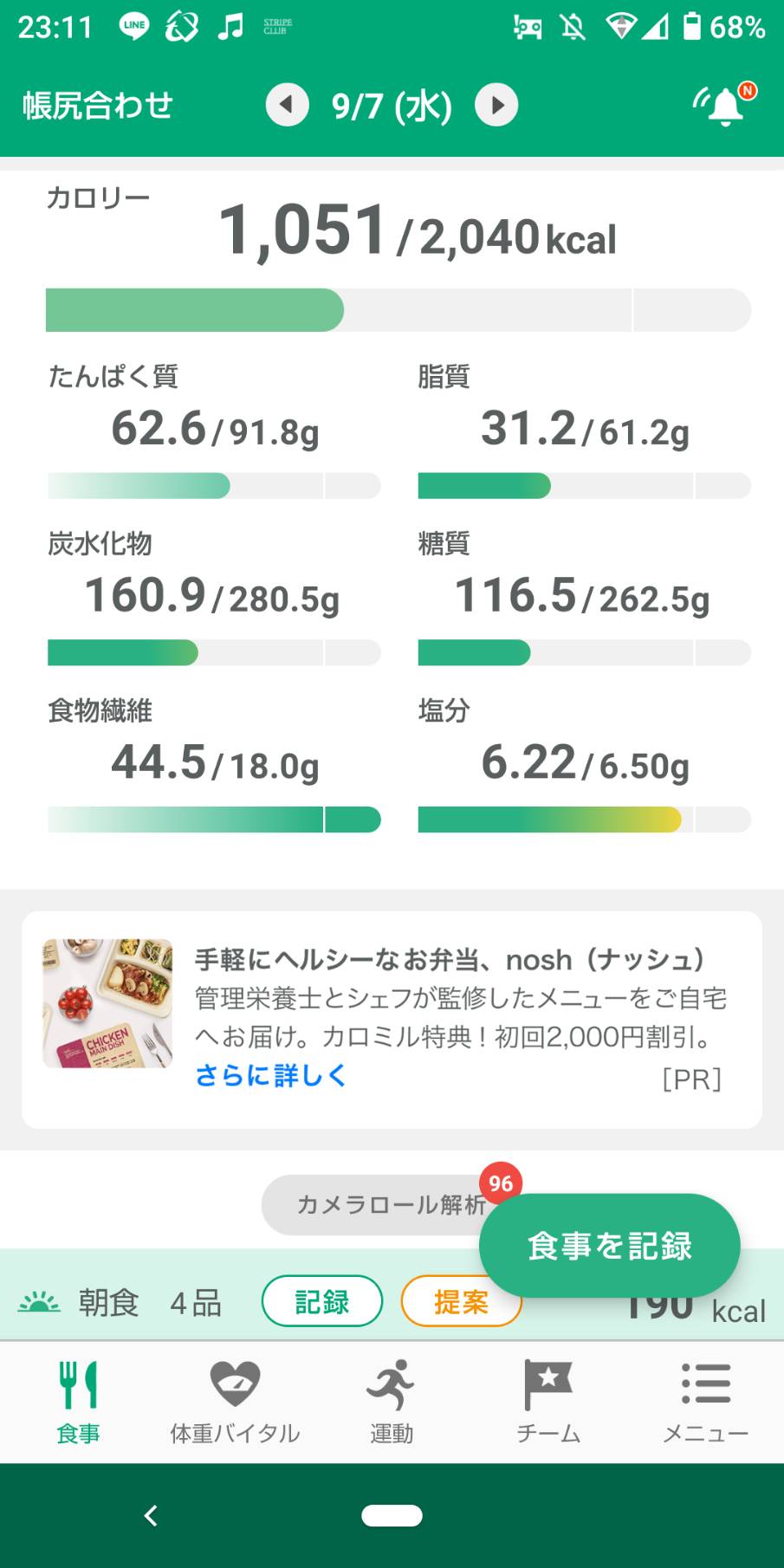784x1568 pixels.
Task: Open the 9/7 (水) date picker
Action: tap(392, 106)
